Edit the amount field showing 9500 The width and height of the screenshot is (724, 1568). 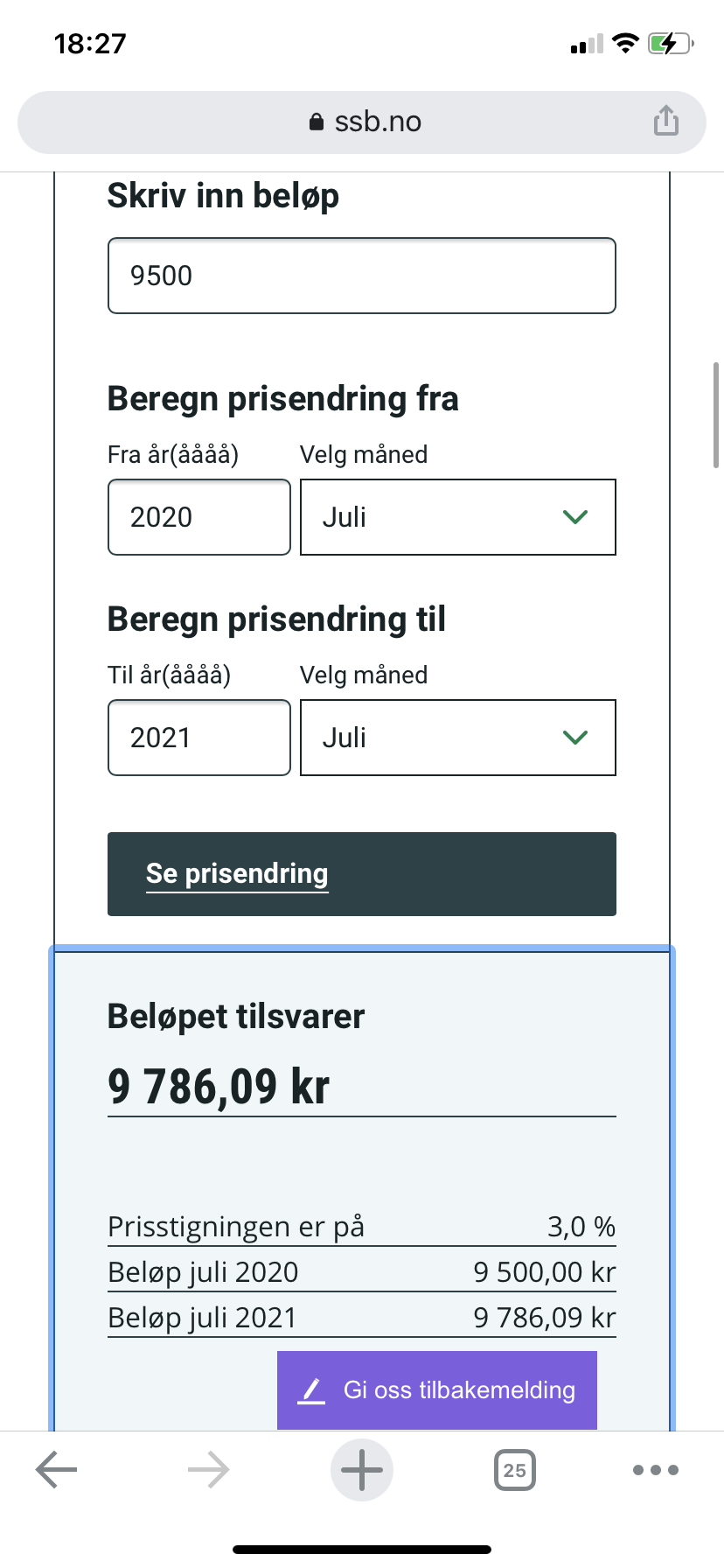(362, 276)
